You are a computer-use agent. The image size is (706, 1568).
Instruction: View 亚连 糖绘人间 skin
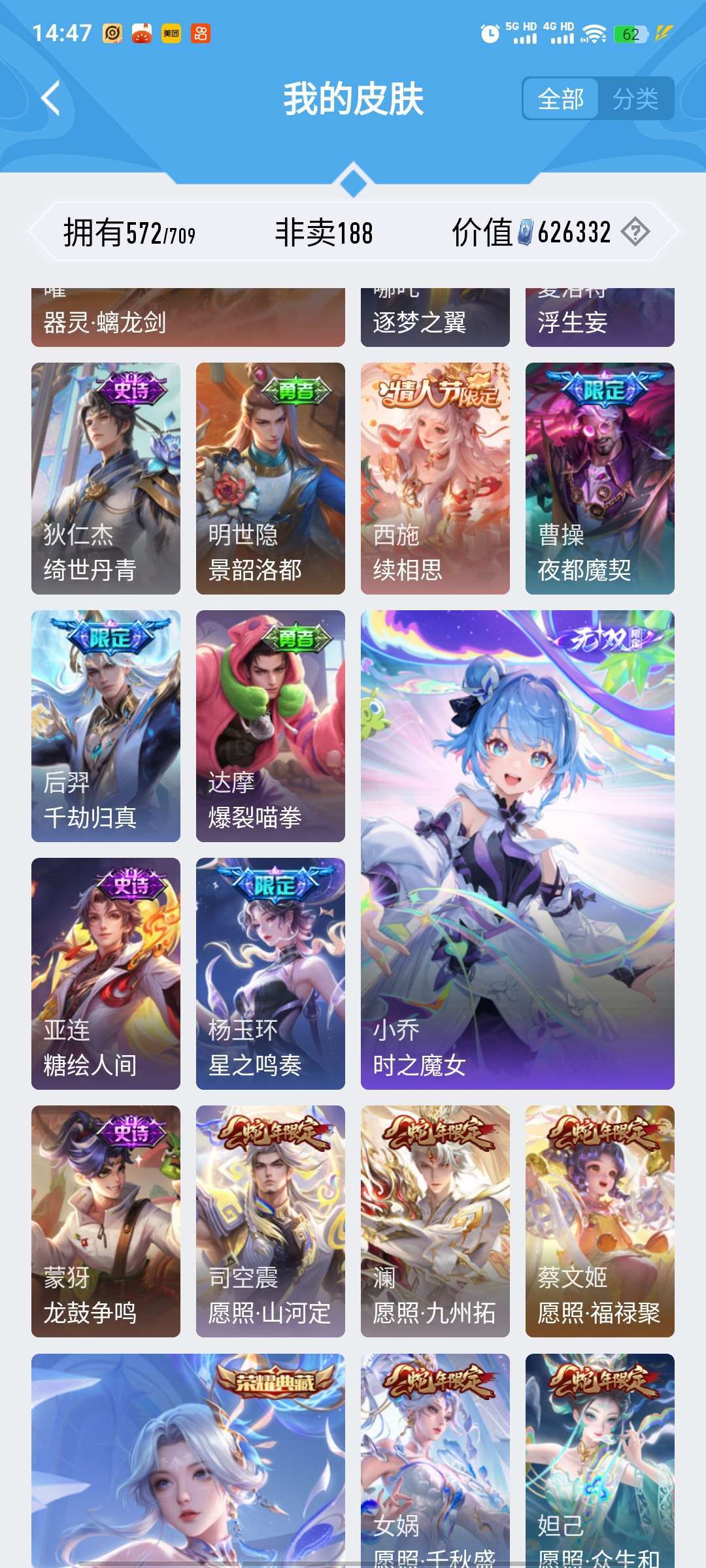106,973
